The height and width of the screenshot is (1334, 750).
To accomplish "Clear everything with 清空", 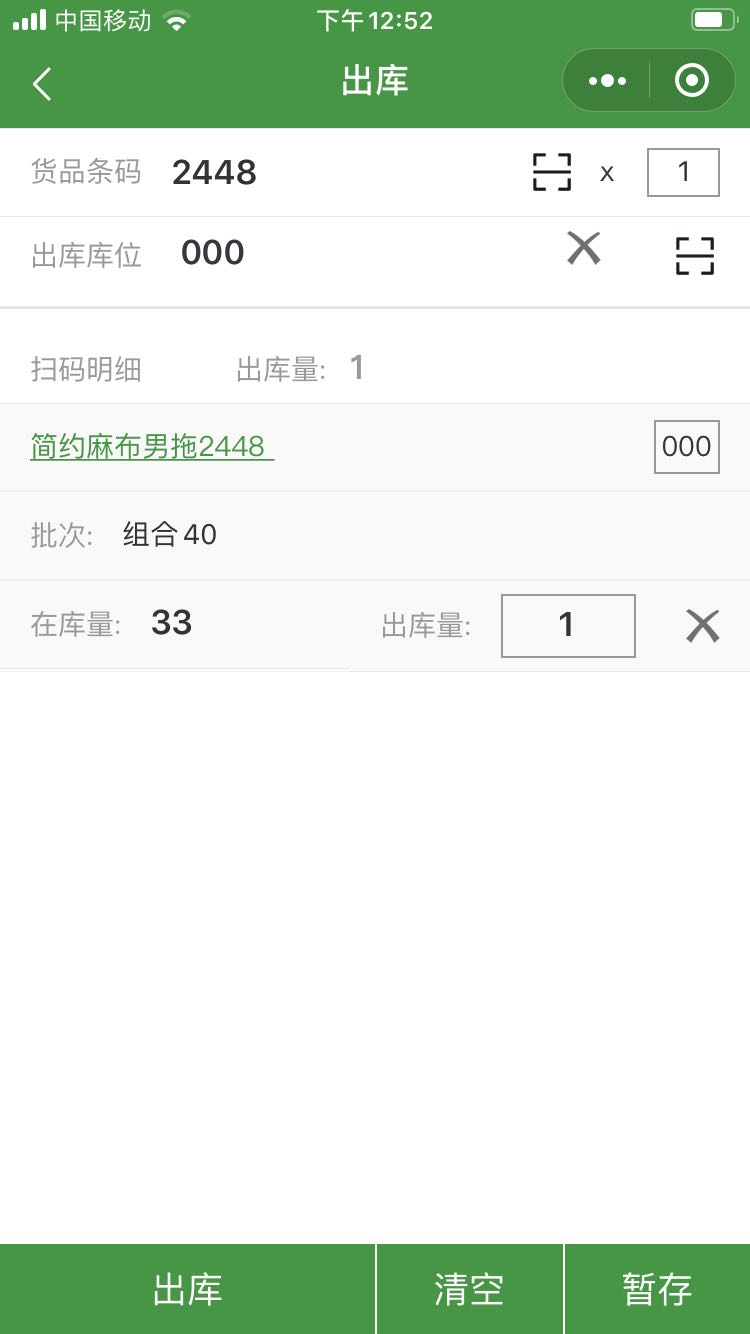I will (x=470, y=1289).
